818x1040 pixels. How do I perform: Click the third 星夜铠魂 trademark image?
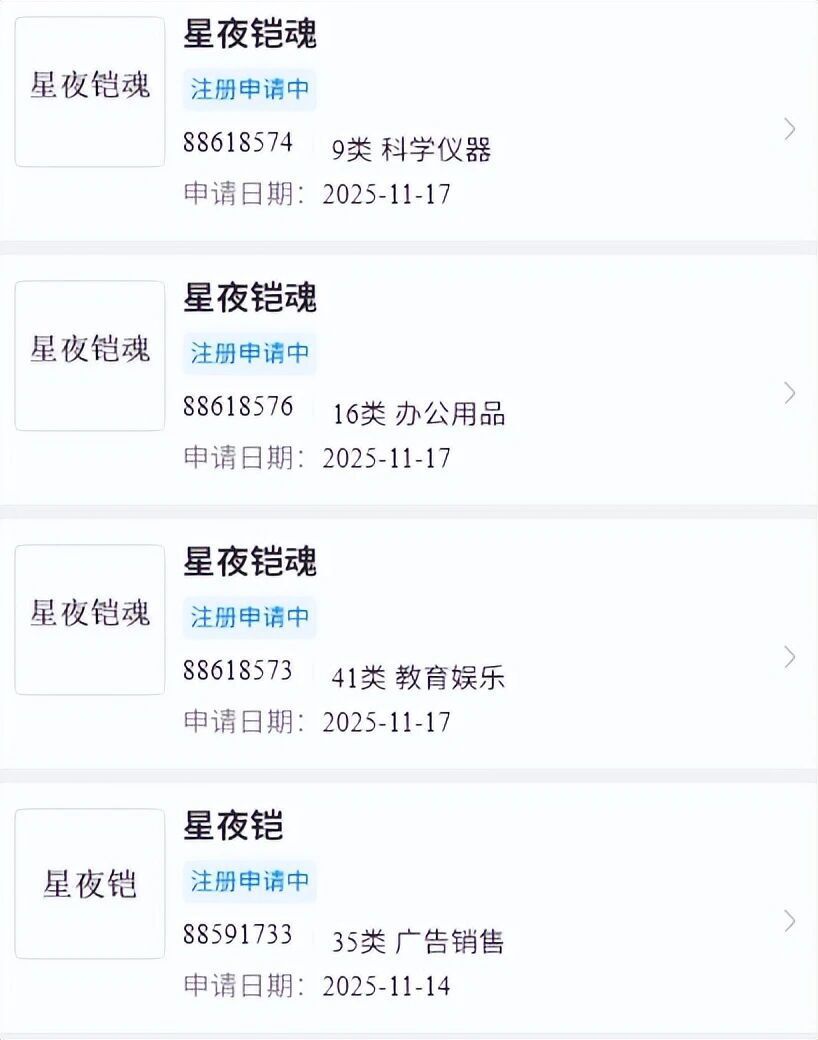pos(88,618)
